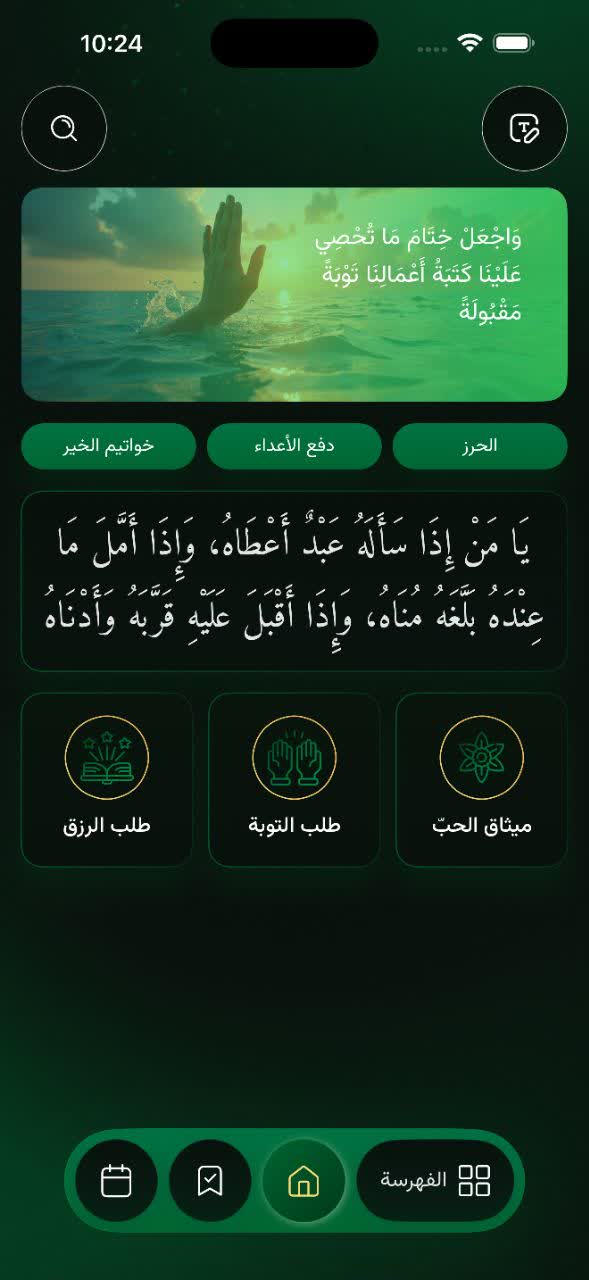
Task: Select the دفع الأعداء chip
Action: point(294,446)
